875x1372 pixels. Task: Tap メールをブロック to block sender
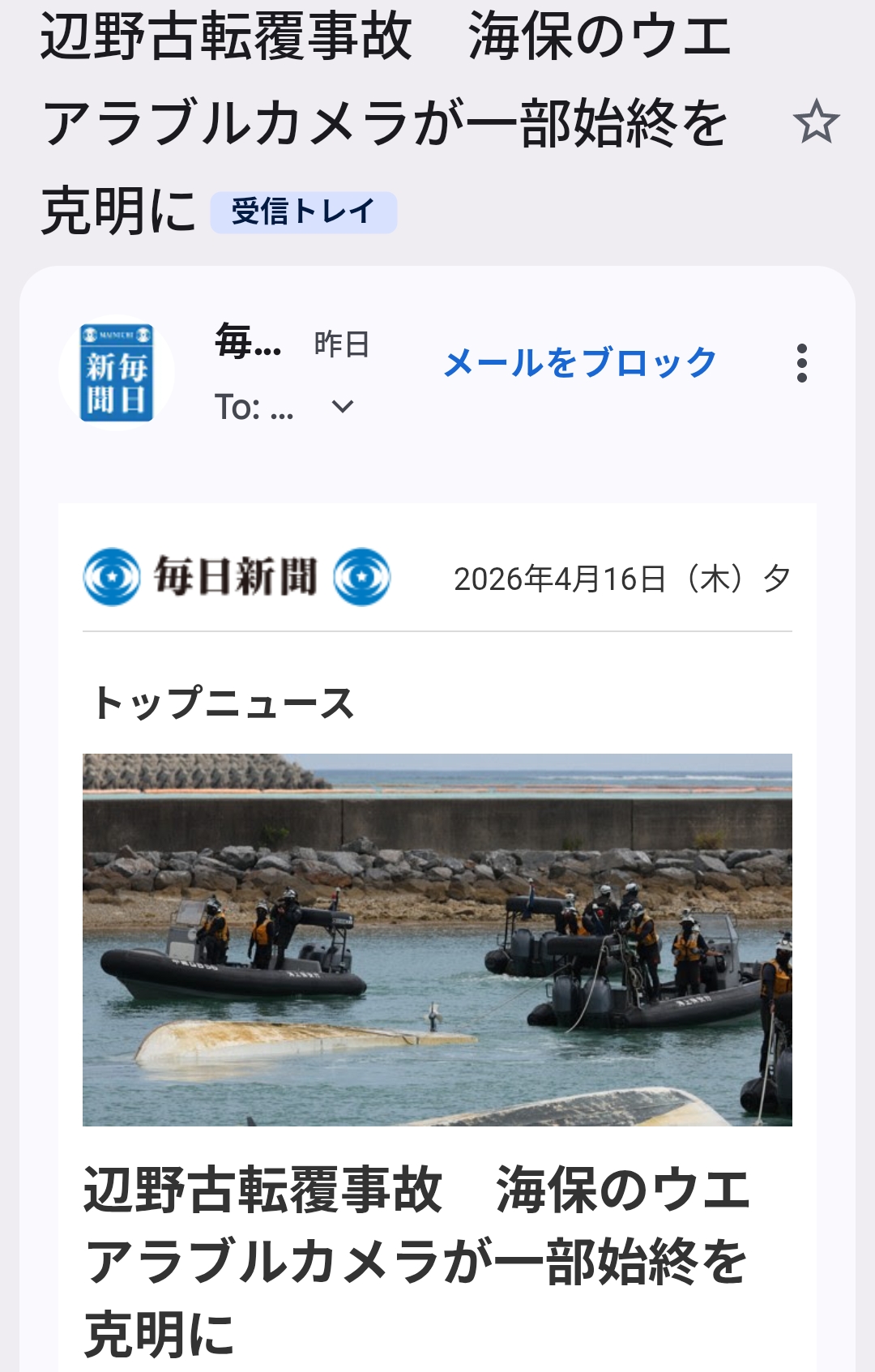click(580, 362)
